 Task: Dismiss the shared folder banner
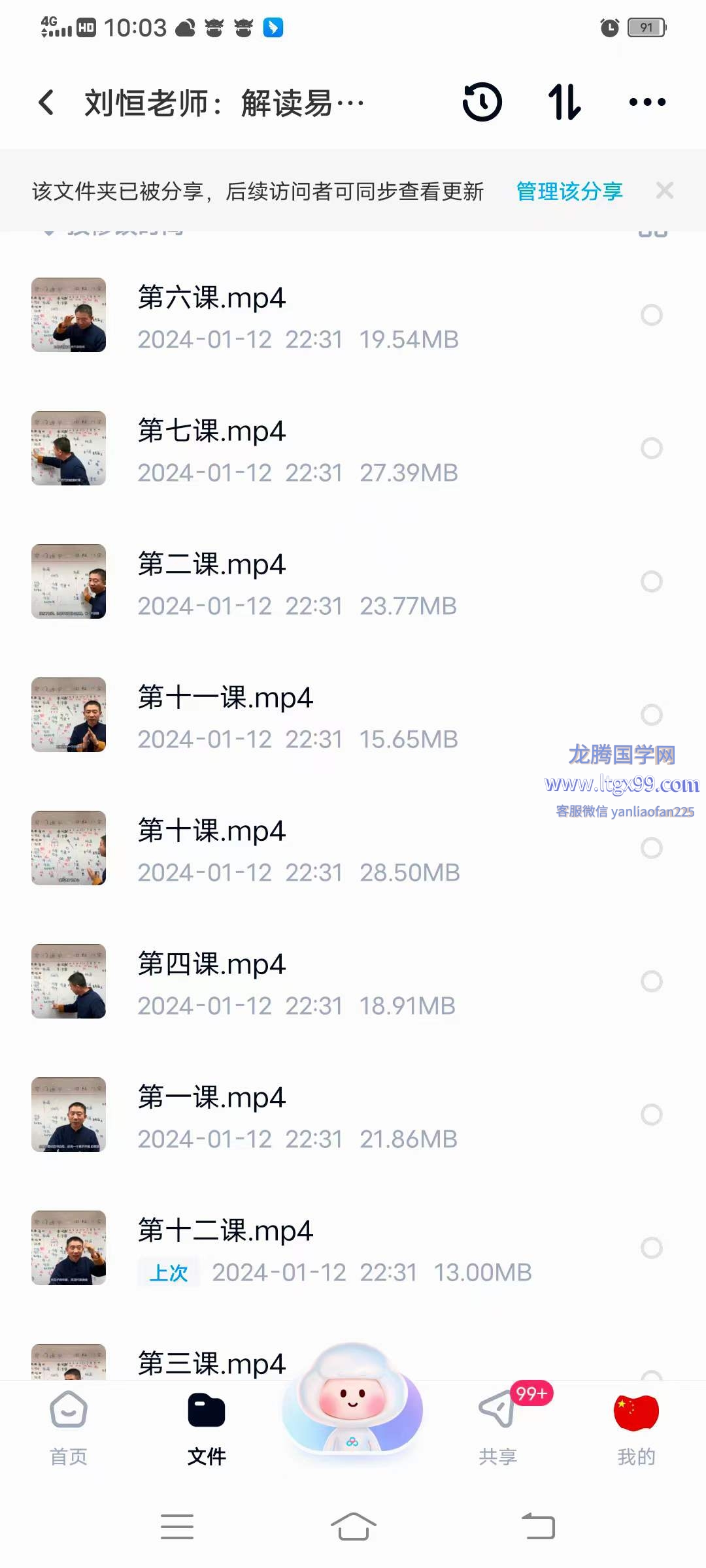pyautogui.click(x=665, y=191)
